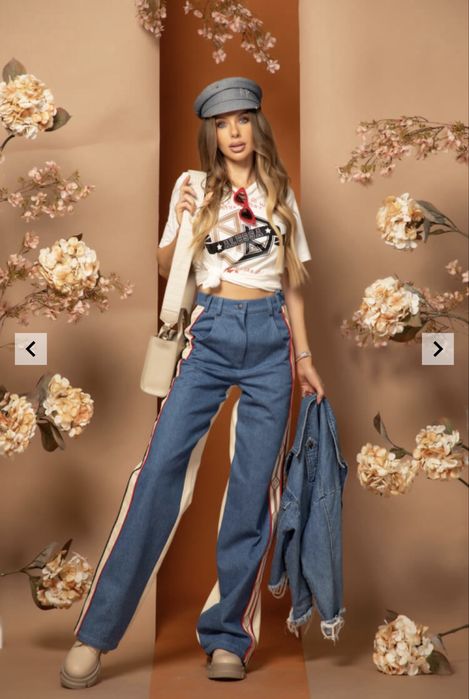Show the next product photo
This screenshot has height=699, width=469.
(438, 349)
